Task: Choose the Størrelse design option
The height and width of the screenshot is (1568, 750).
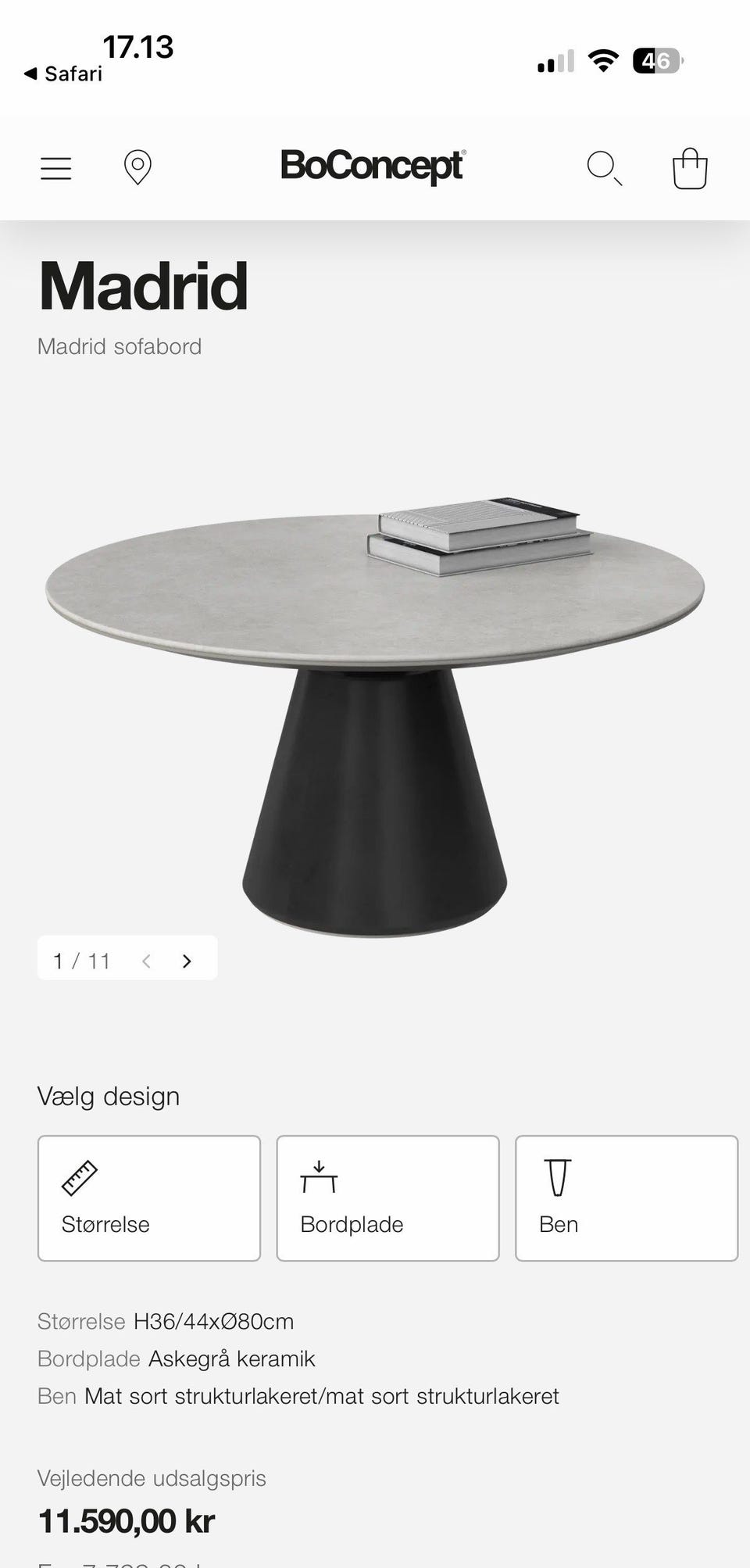Action: (x=149, y=1198)
